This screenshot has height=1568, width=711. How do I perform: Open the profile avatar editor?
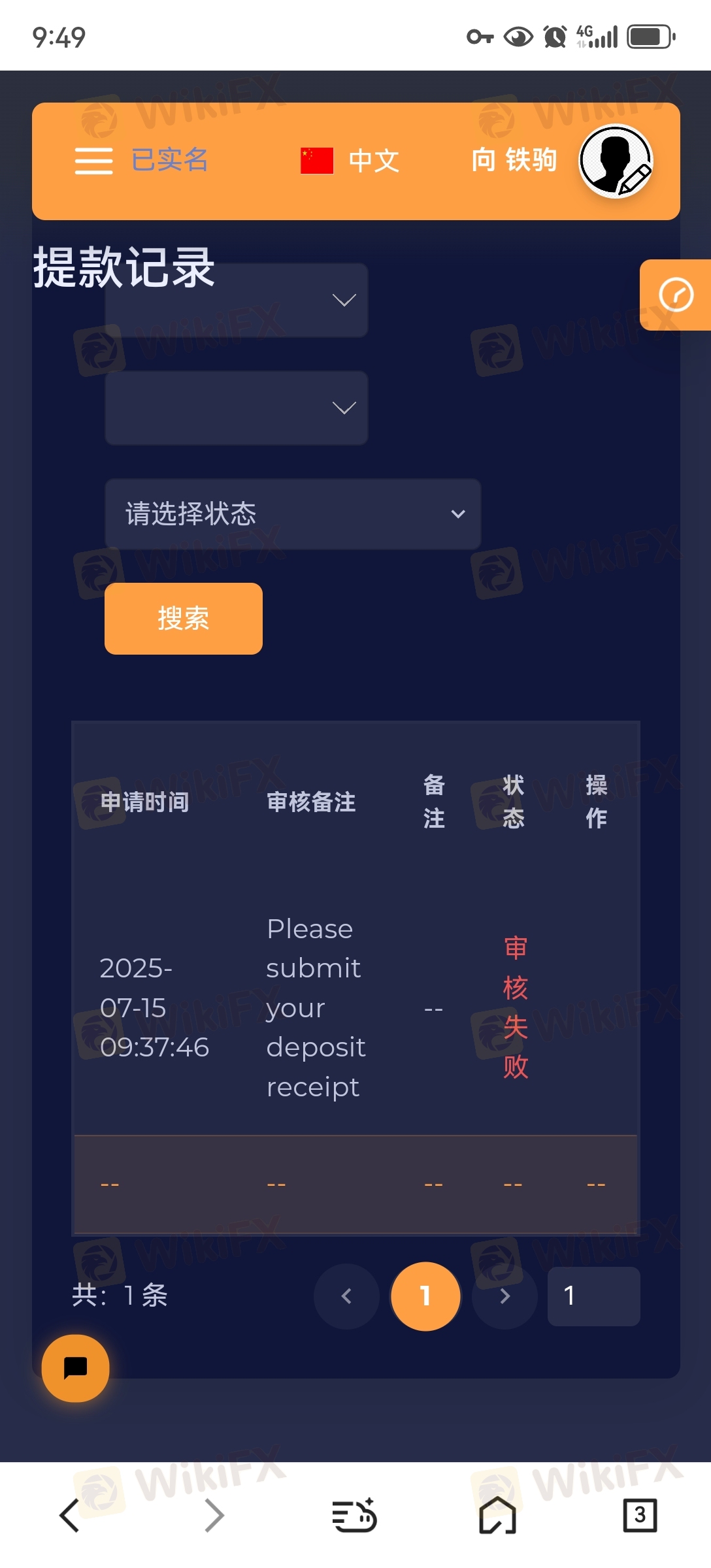[x=616, y=161]
